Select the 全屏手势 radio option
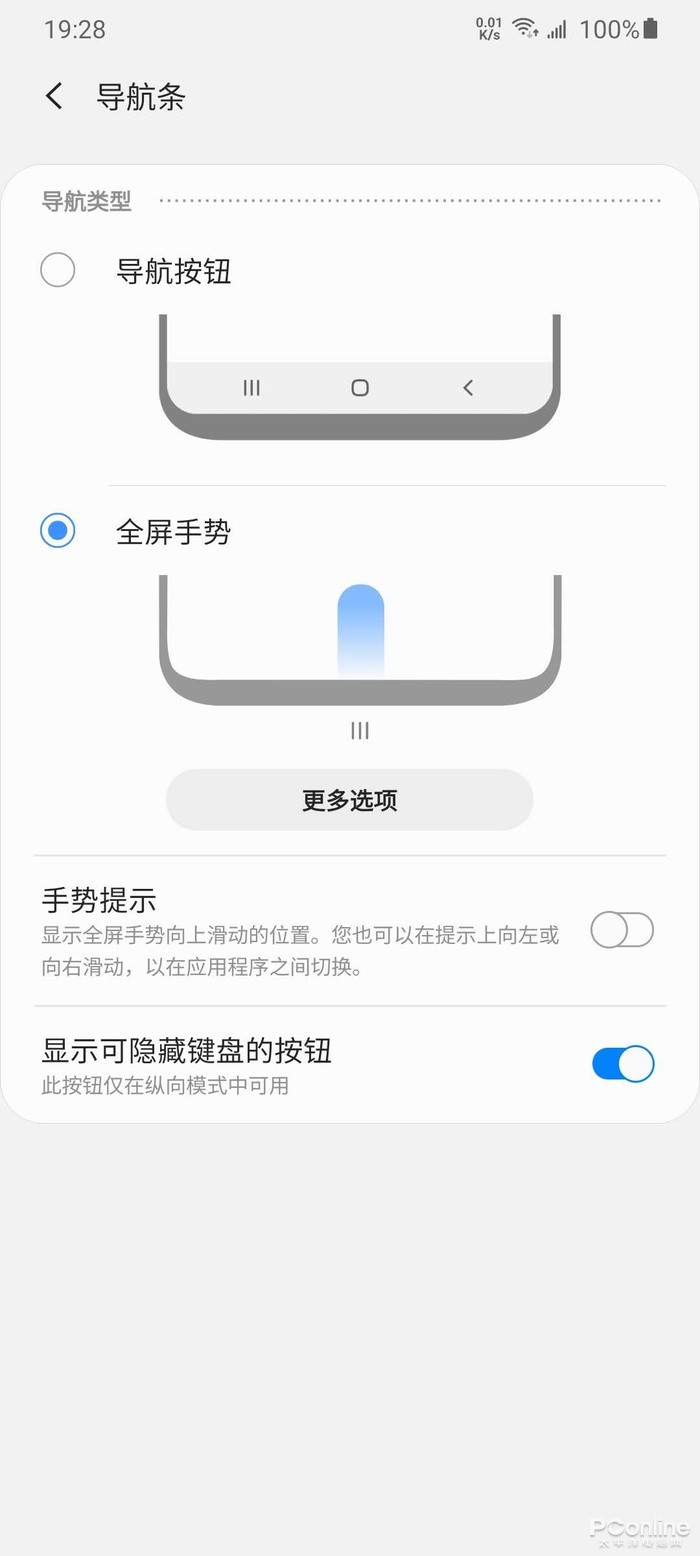Image resolution: width=700 pixels, height=1556 pixels. tap(58, 530)
